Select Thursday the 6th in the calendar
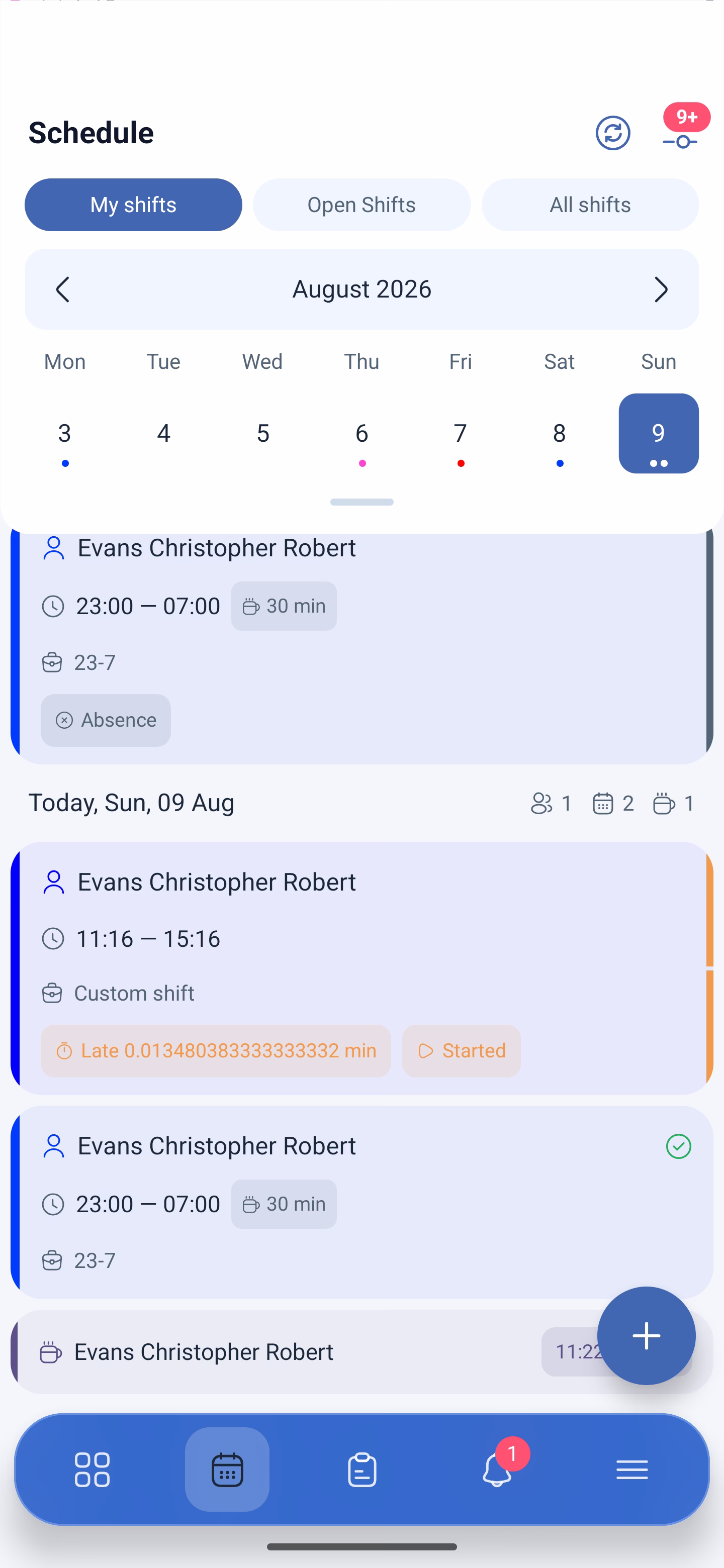 point(361,433)
